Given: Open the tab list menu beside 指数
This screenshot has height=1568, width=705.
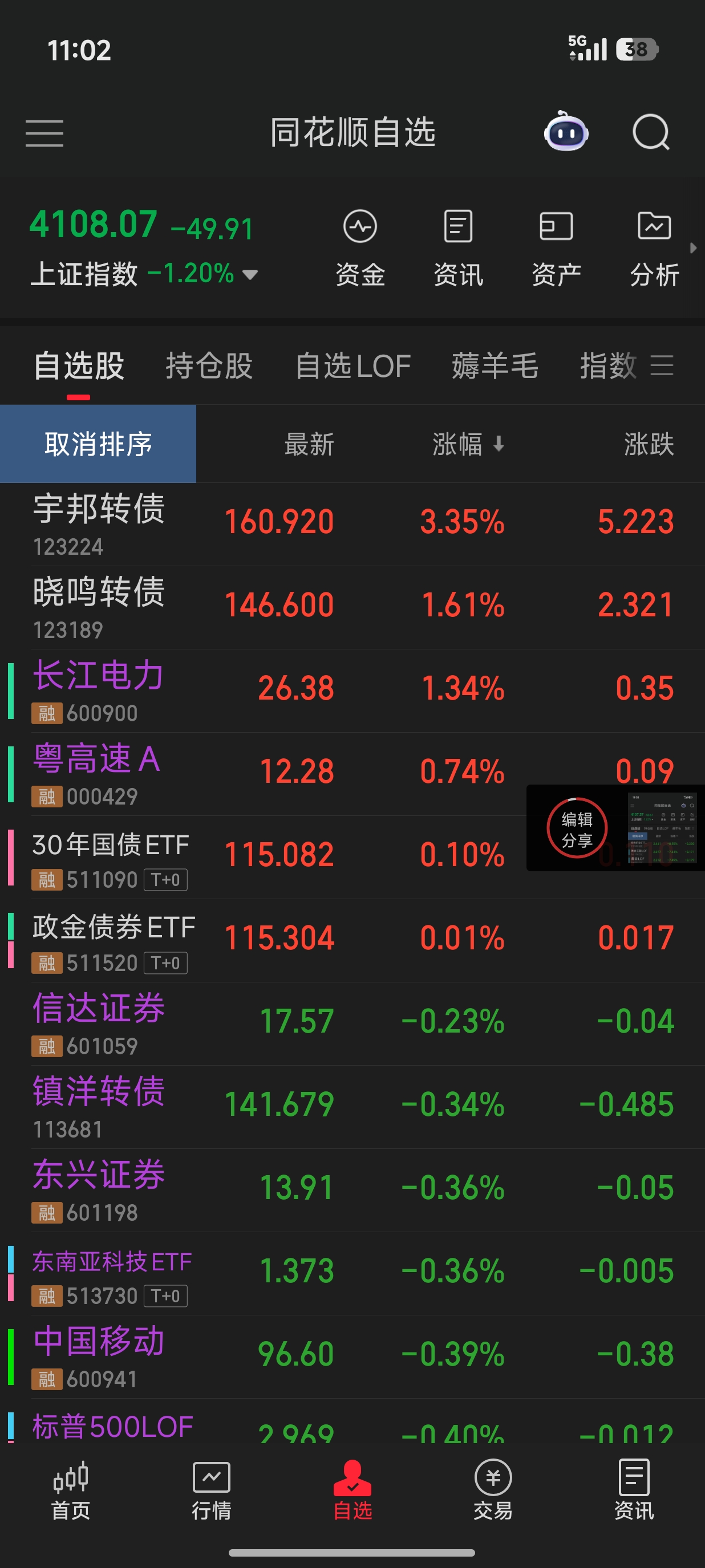Looking at the screenshot, I should pyautogui.click(x=662, y=366).
